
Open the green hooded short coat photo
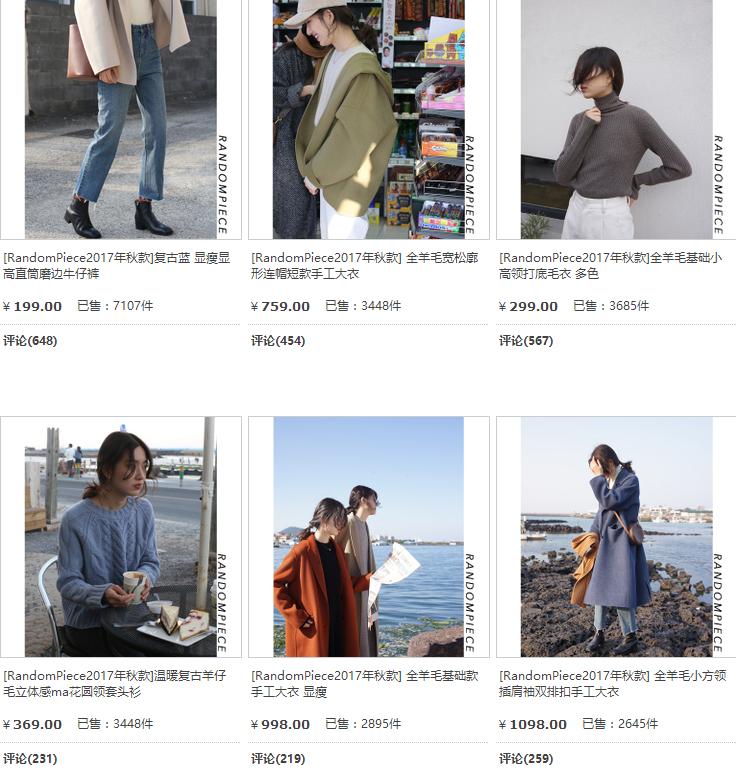[x=368, y=118]
